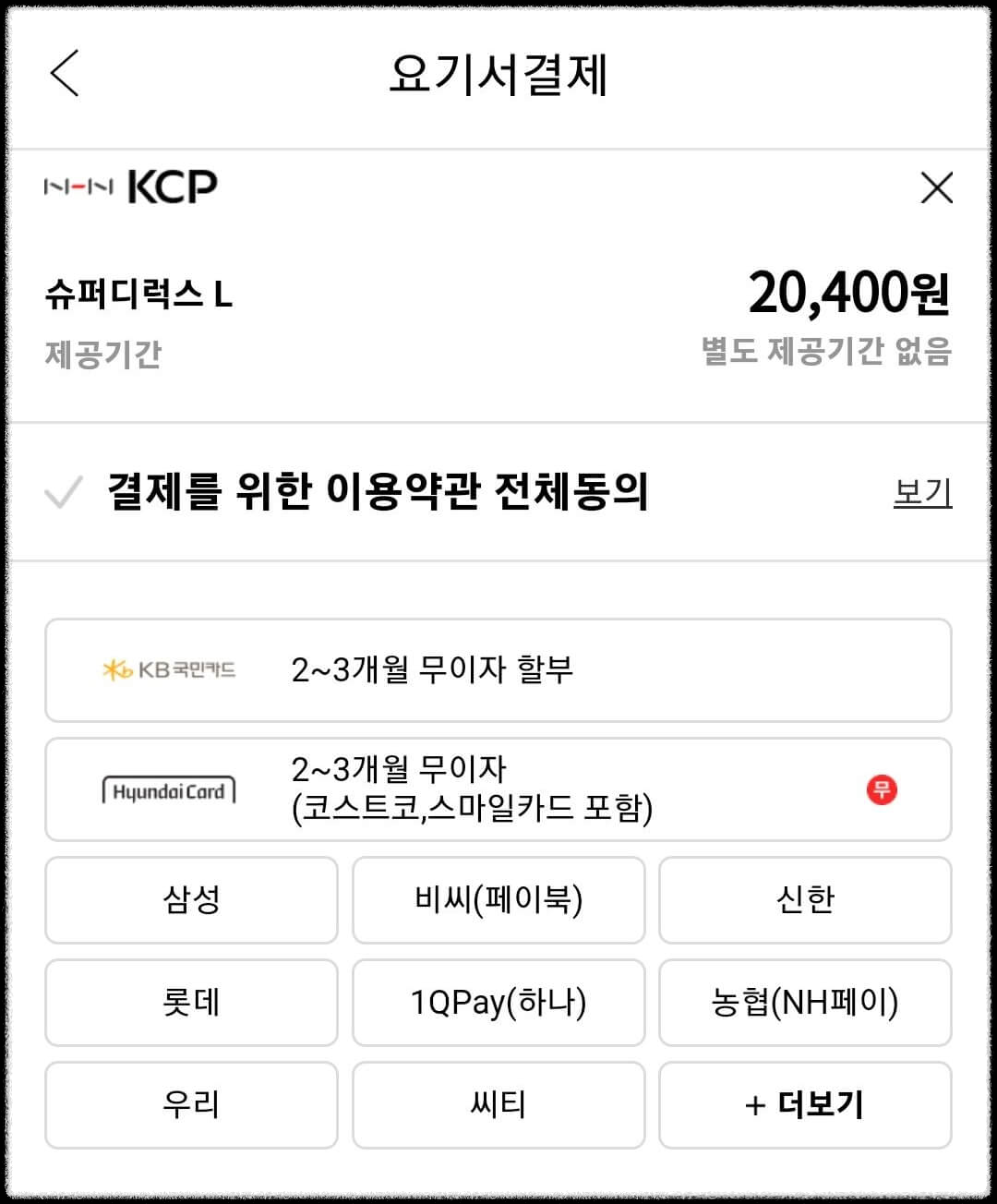The height and width of the screenshot is (1204, 997).
Task: Select the 삼성 card payment option
Action: coord(190,900)
